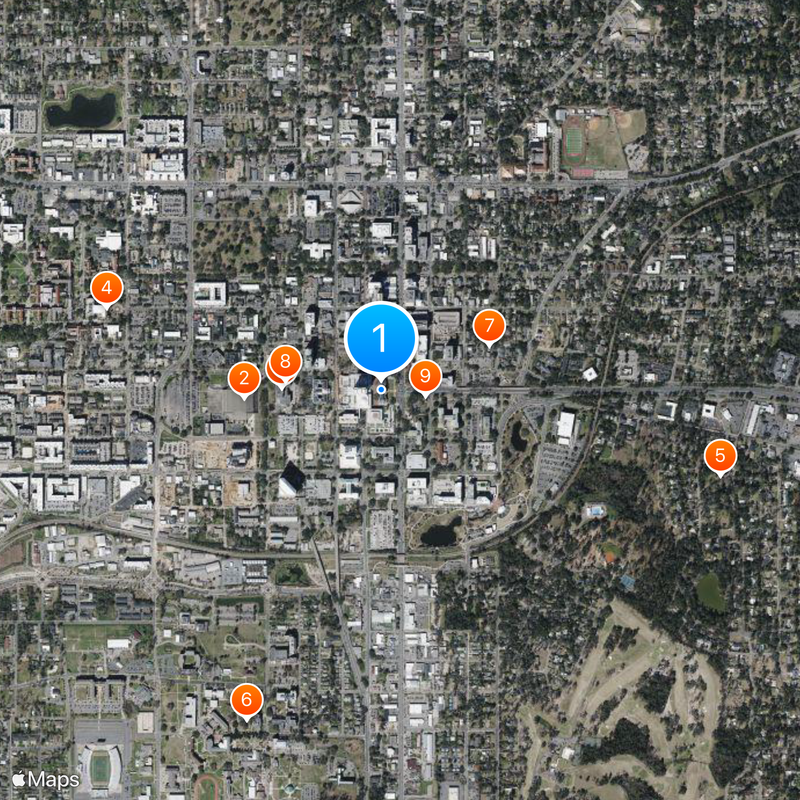
Task: Tap the large blue pin numbered 1
Action: click(x=380, y=338)
